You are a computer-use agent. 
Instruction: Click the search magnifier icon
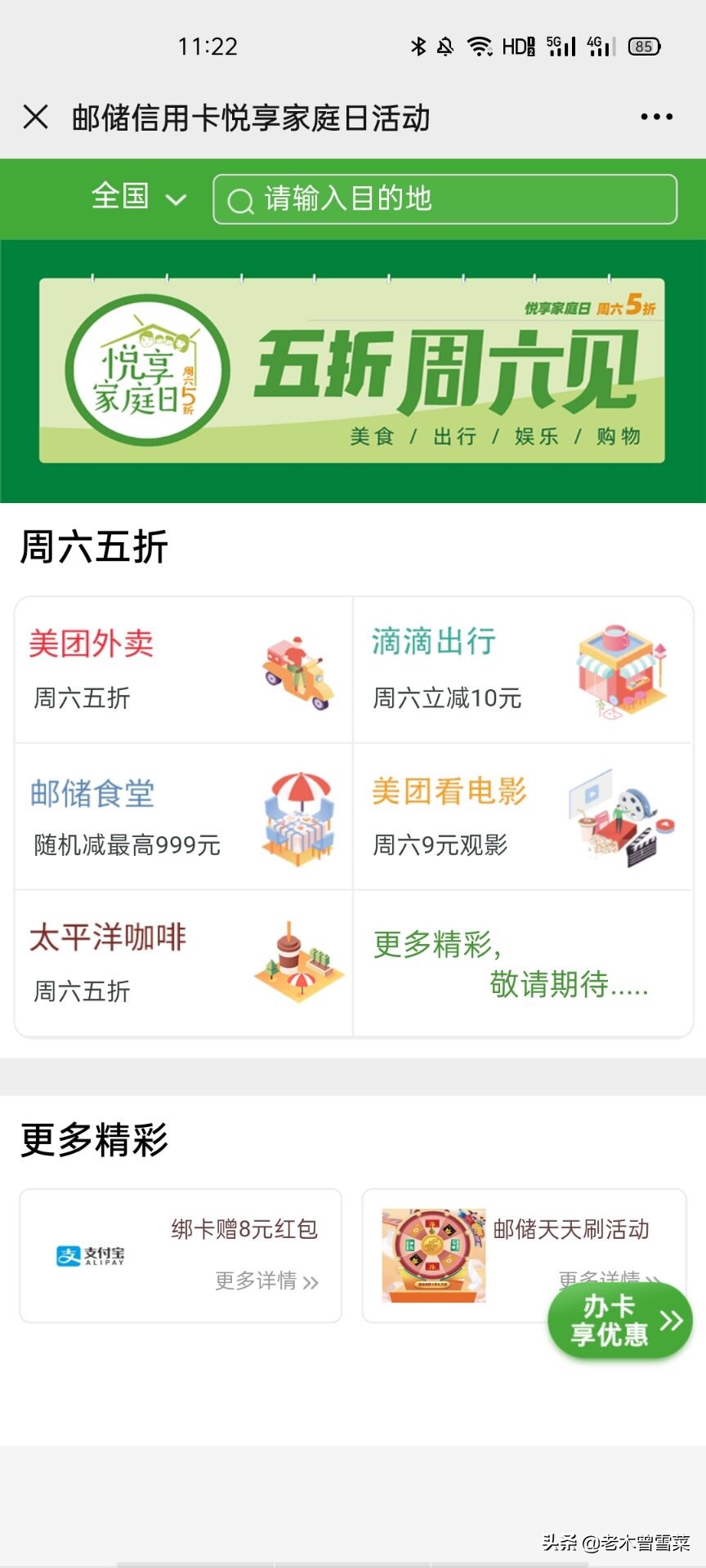click(239, 198)
